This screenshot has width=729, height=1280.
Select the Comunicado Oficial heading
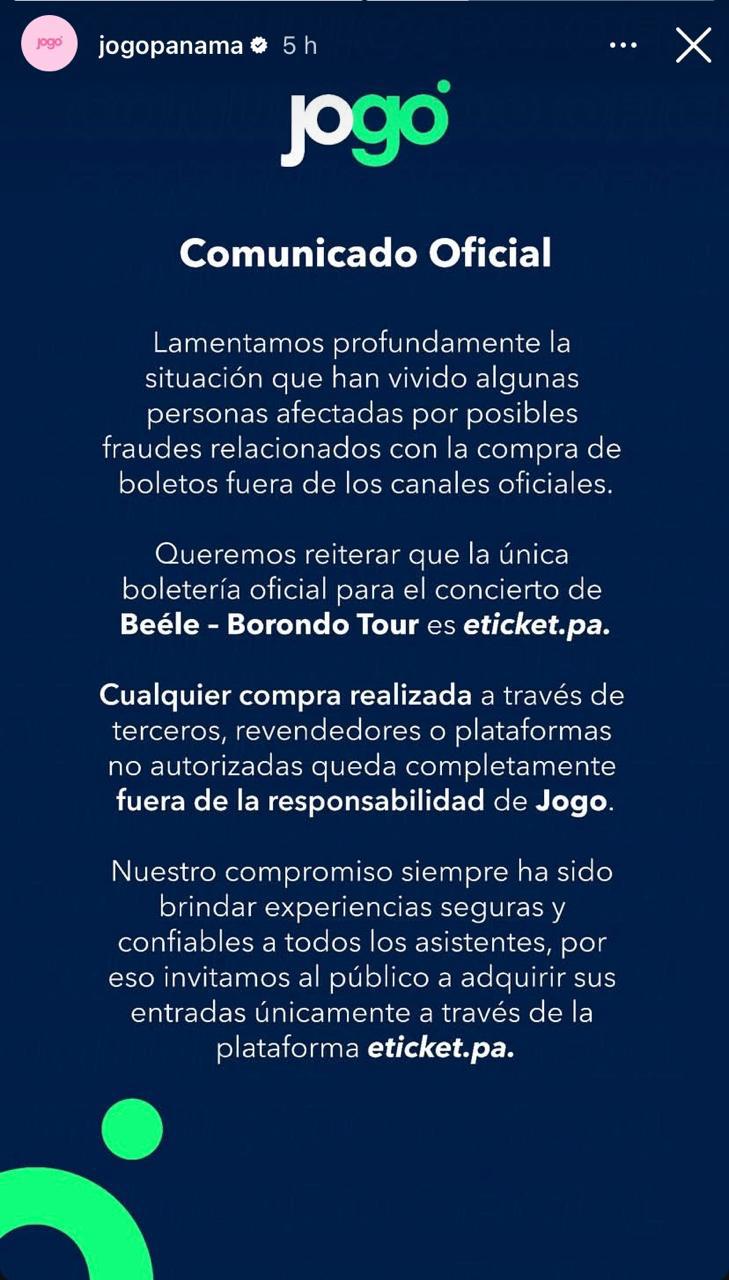(364, 252)
